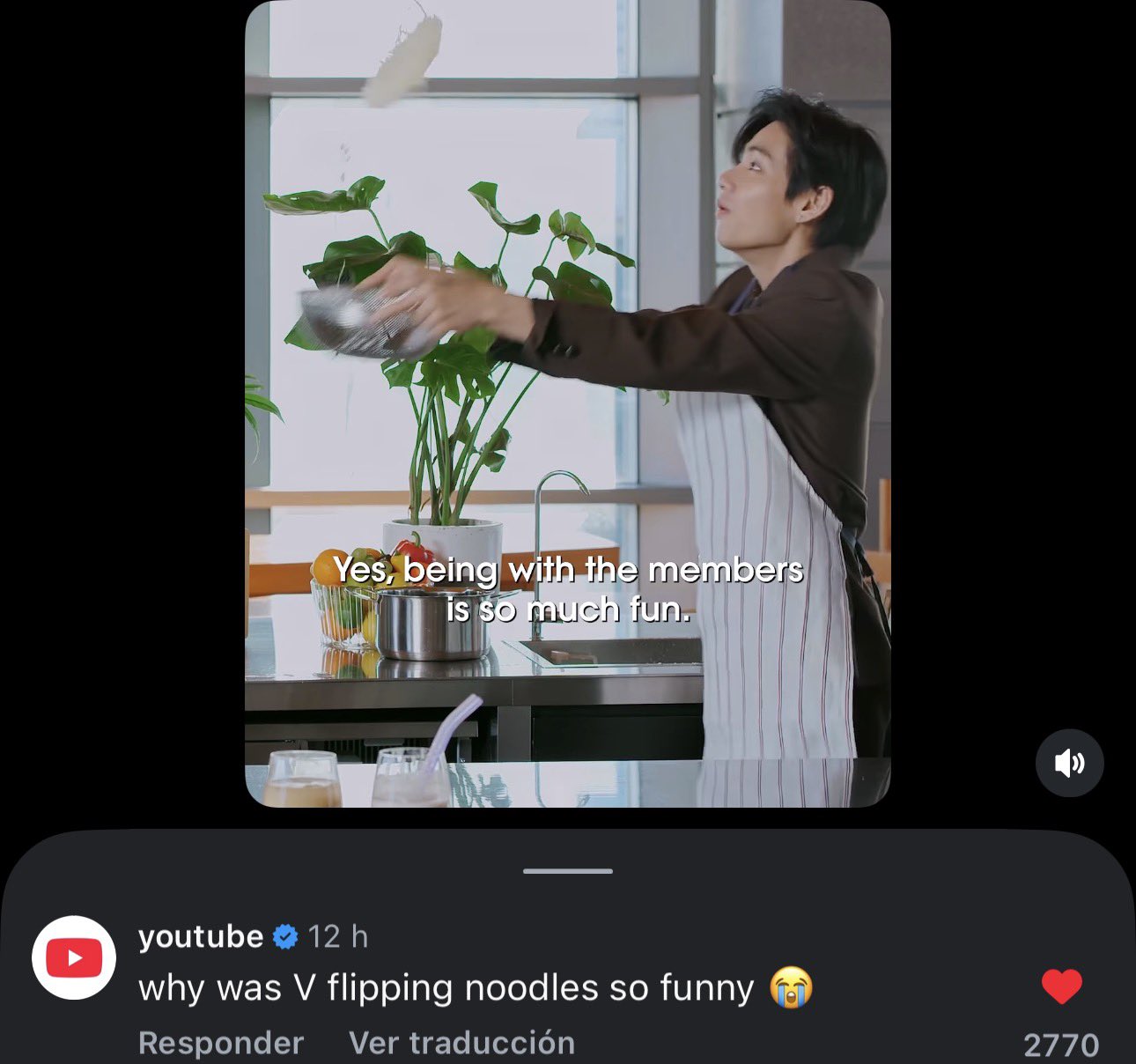1136x1064 pixels.
Task: Tap the video to pause playback
Action: point(567,403)
